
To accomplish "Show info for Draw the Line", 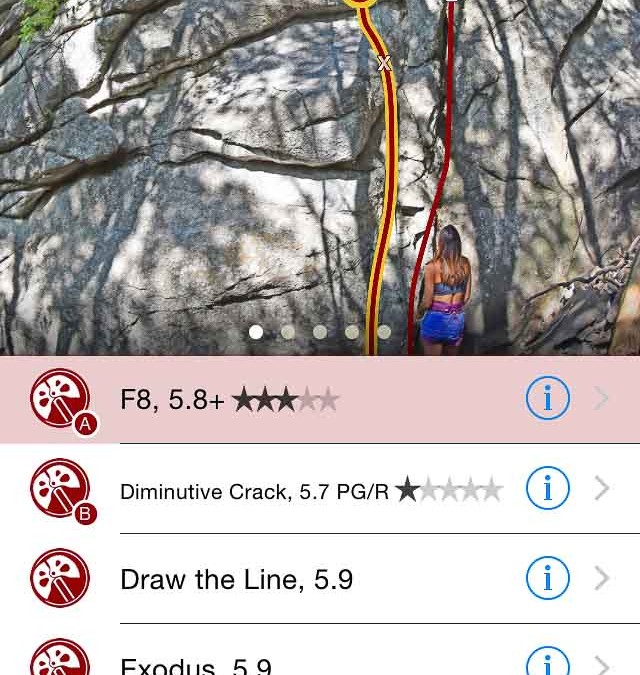I will coord(547,579).
